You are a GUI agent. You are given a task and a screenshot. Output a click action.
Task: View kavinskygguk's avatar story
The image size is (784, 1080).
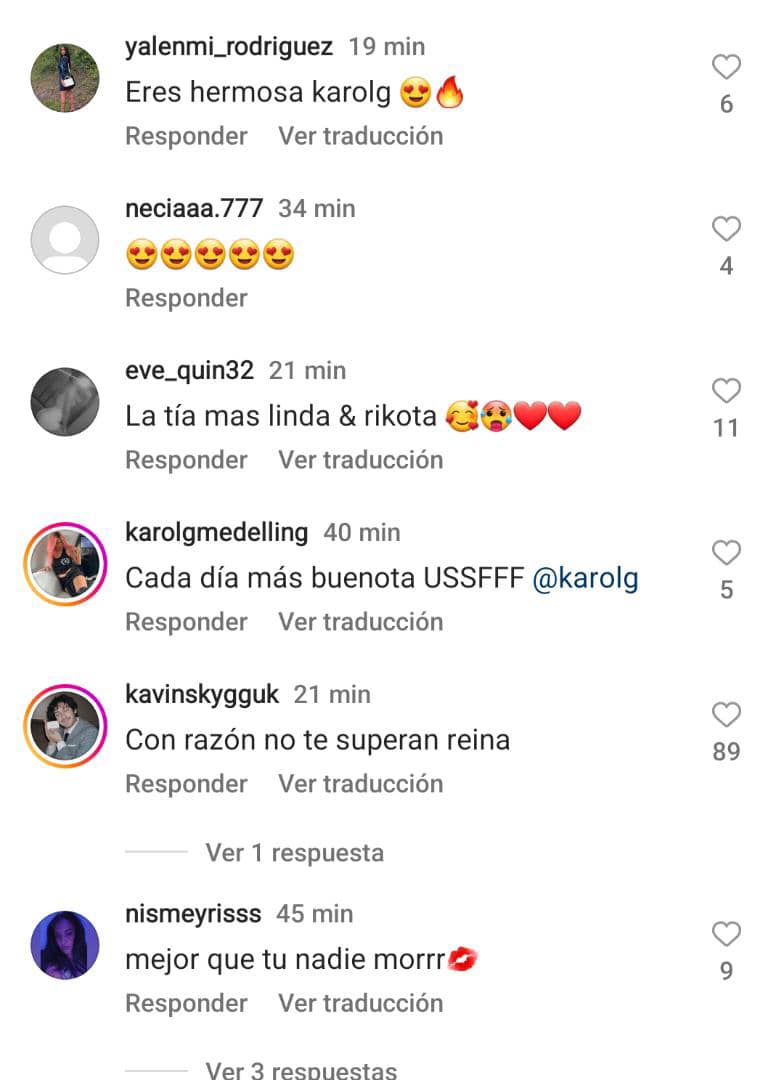(x=65, y=726)
